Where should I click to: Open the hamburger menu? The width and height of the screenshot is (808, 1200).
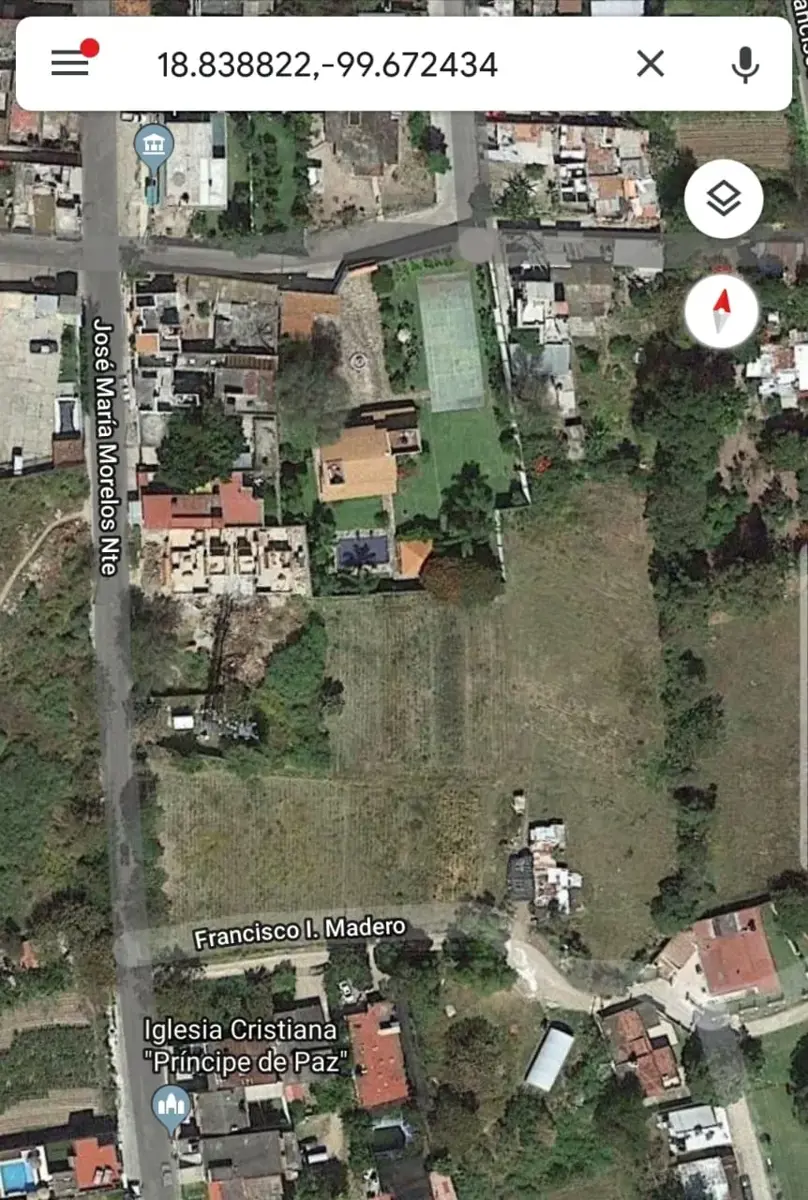(x=71, y=63)
